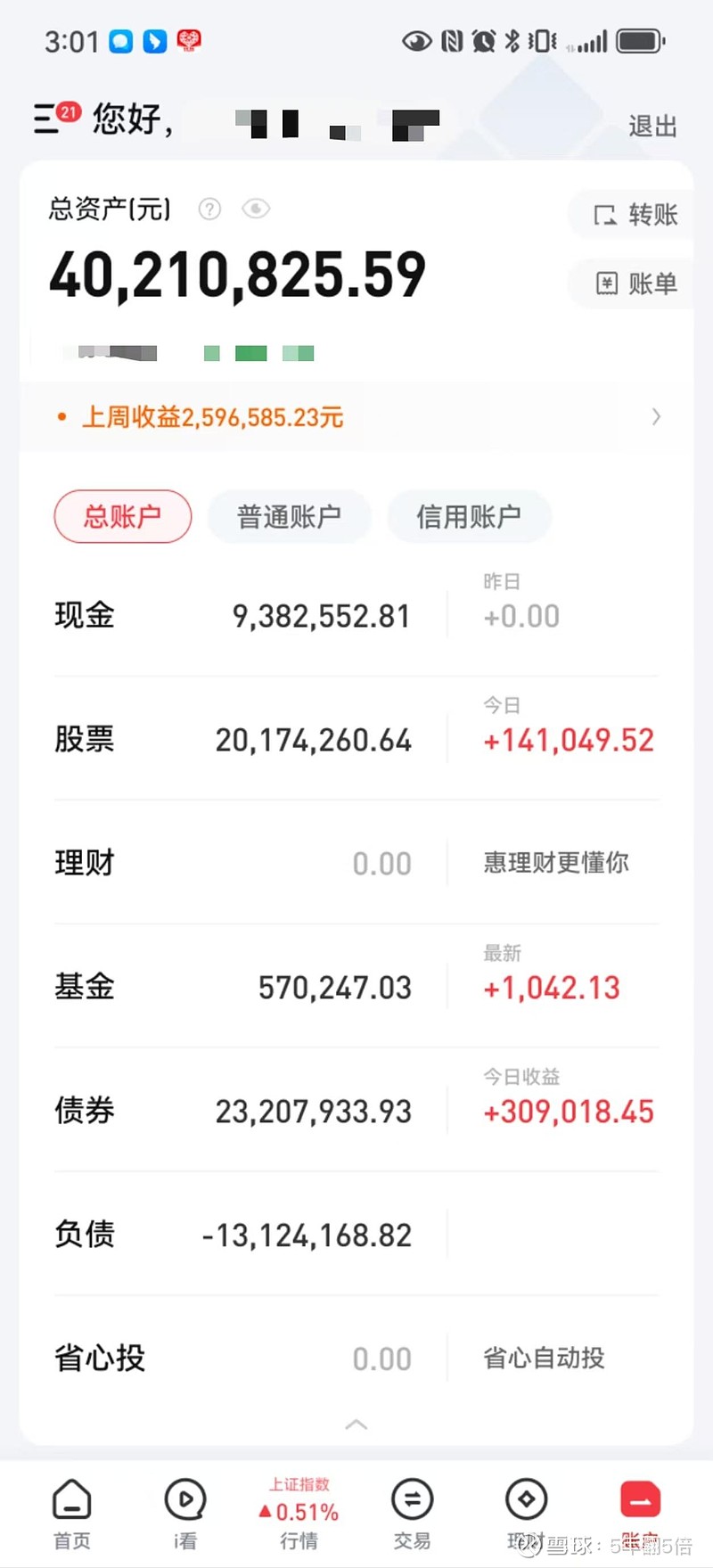
Task: Click the help question mark beside 总资产
Action: point(209,209)
